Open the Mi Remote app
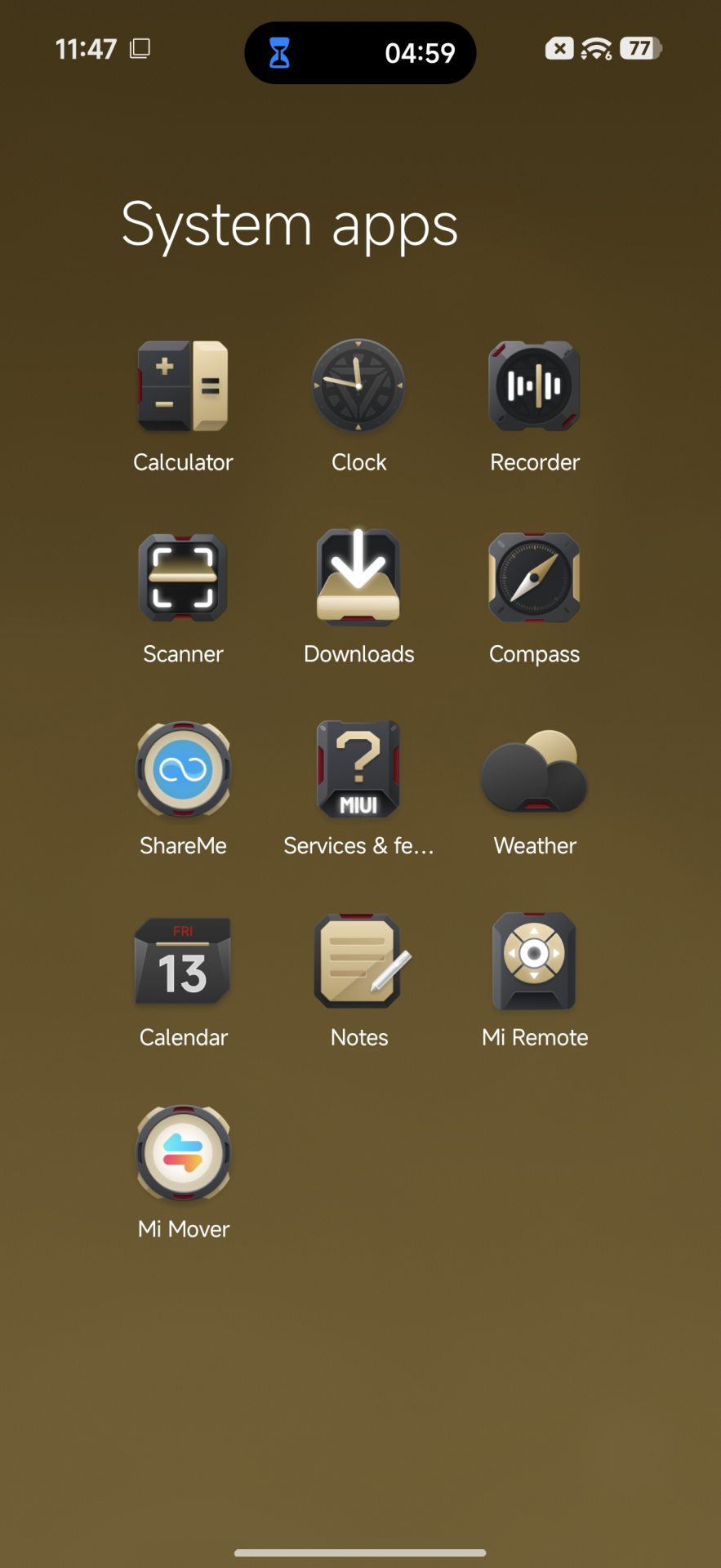 [x=535, y=962]
